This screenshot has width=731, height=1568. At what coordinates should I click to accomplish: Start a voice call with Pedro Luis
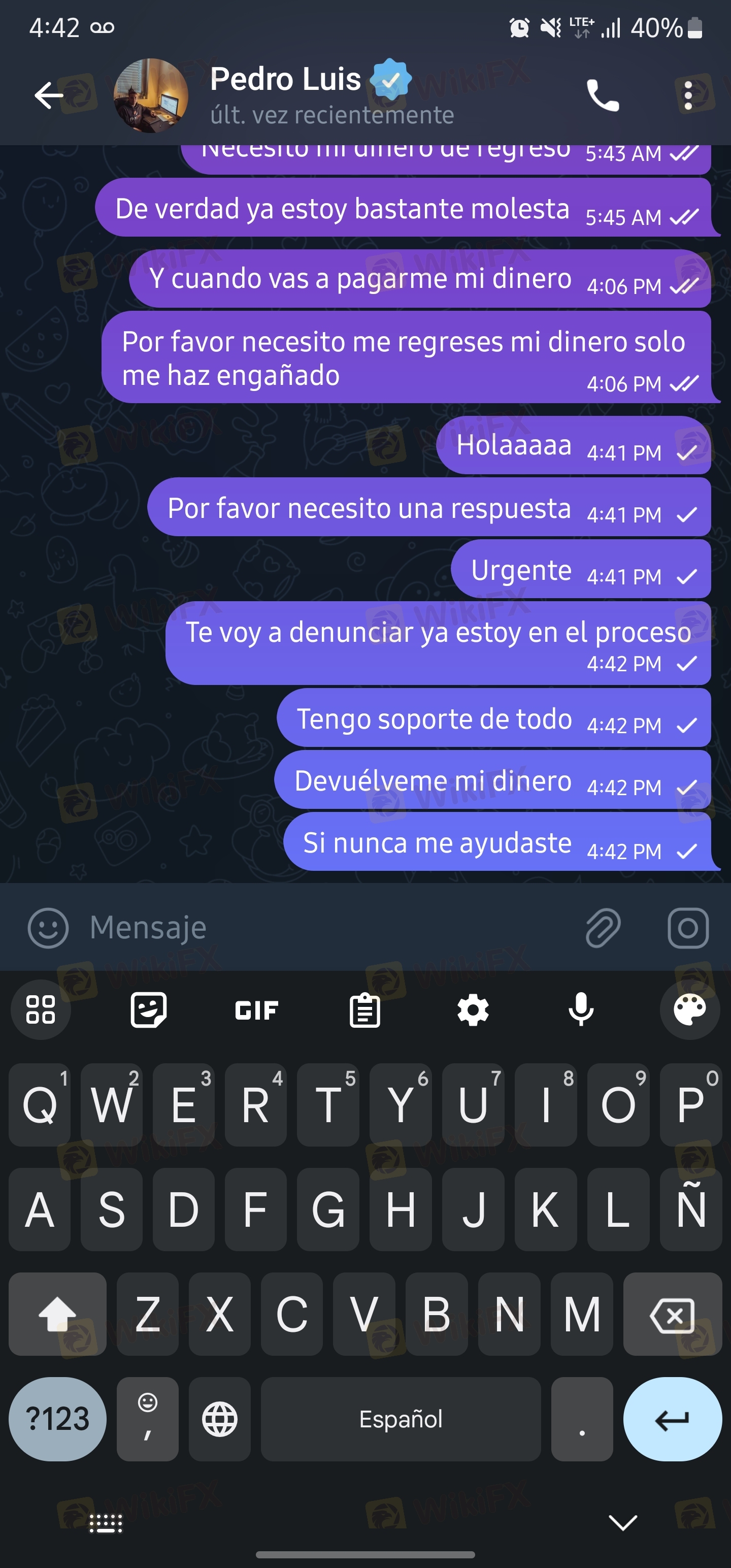click(602, 95)
